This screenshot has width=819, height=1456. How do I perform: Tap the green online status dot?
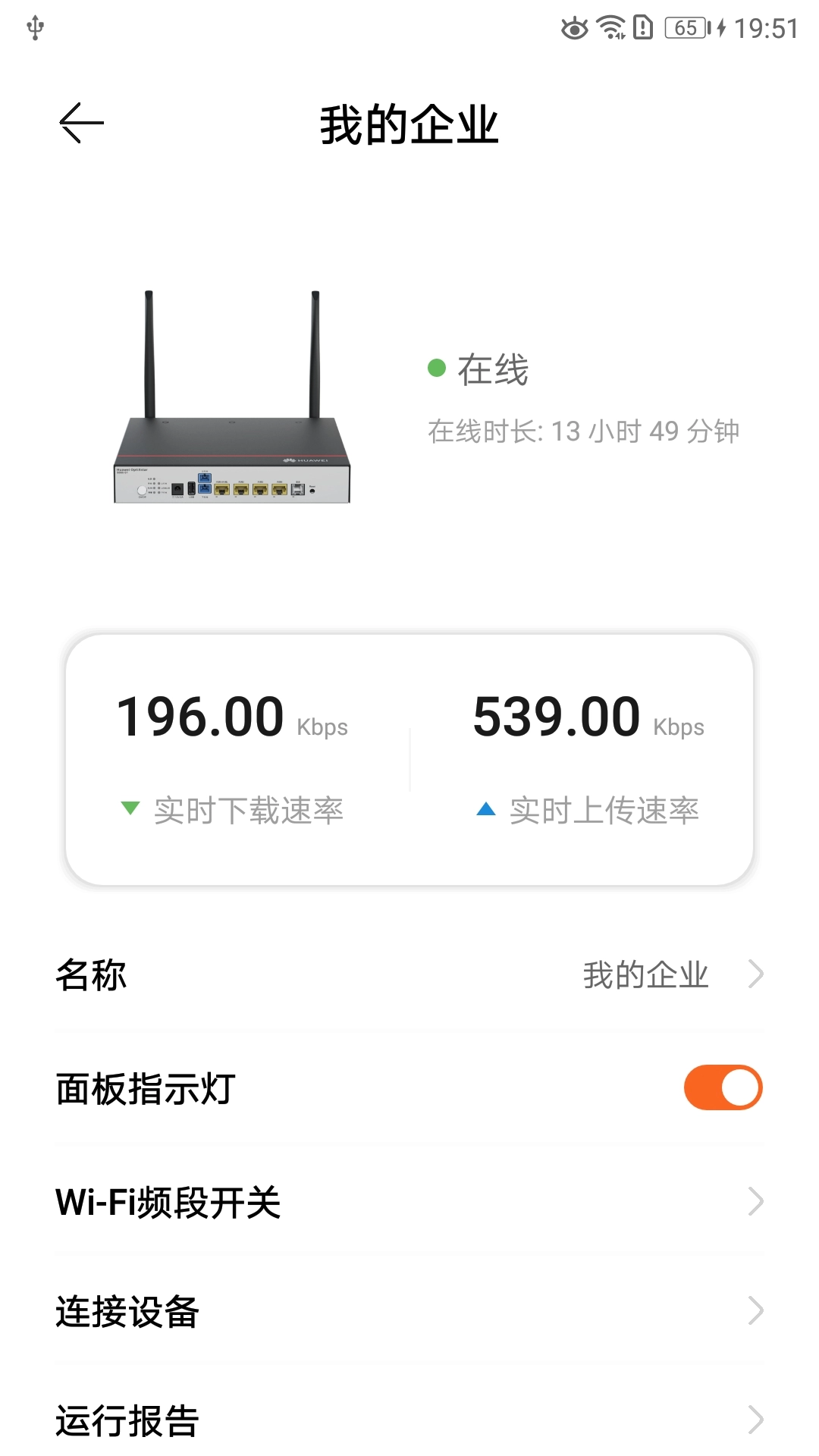tap(436, 369)
